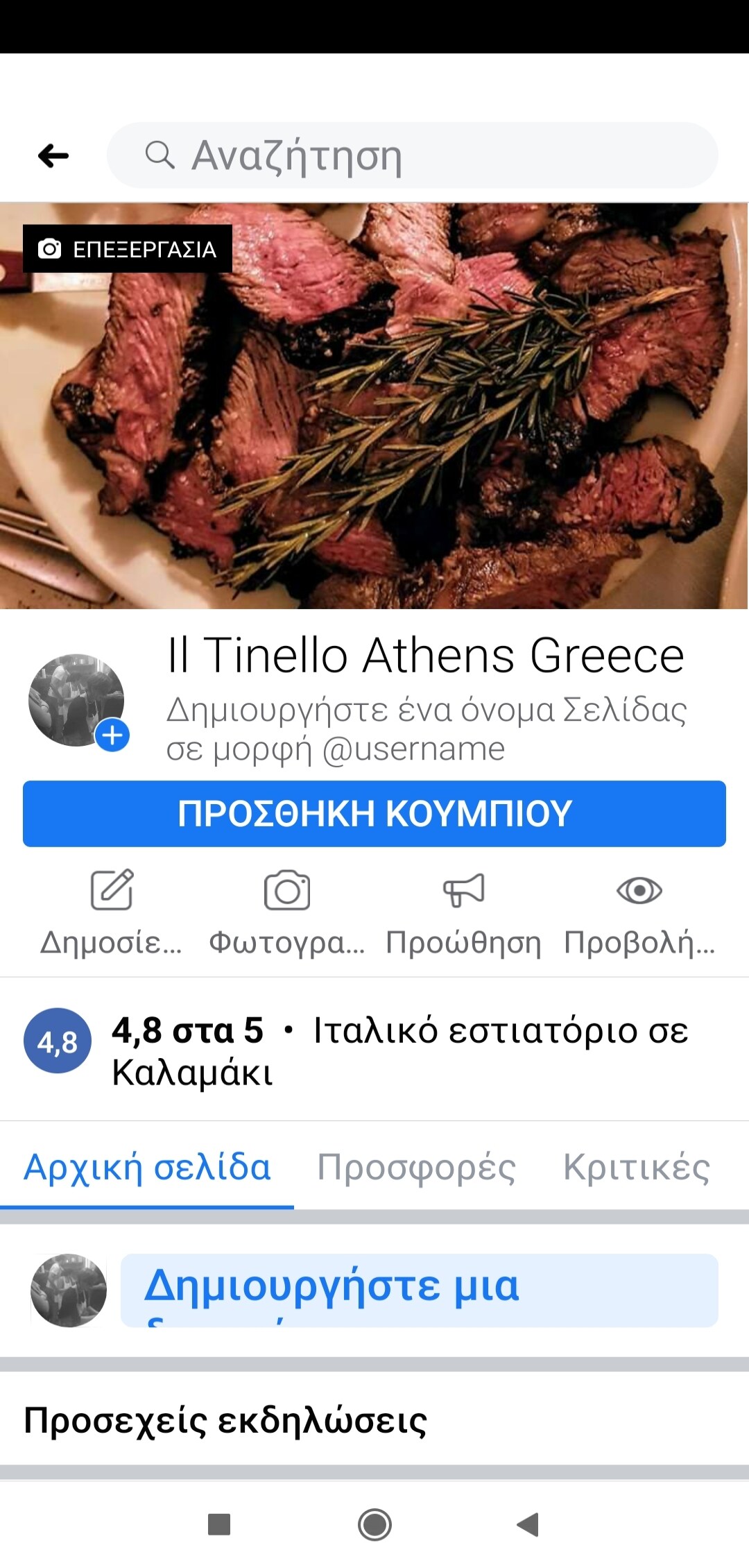Select the Αρχική σελίδα tab
Screen dimensions: 749x1568
pyautogui.click(x=147, y=1167)
